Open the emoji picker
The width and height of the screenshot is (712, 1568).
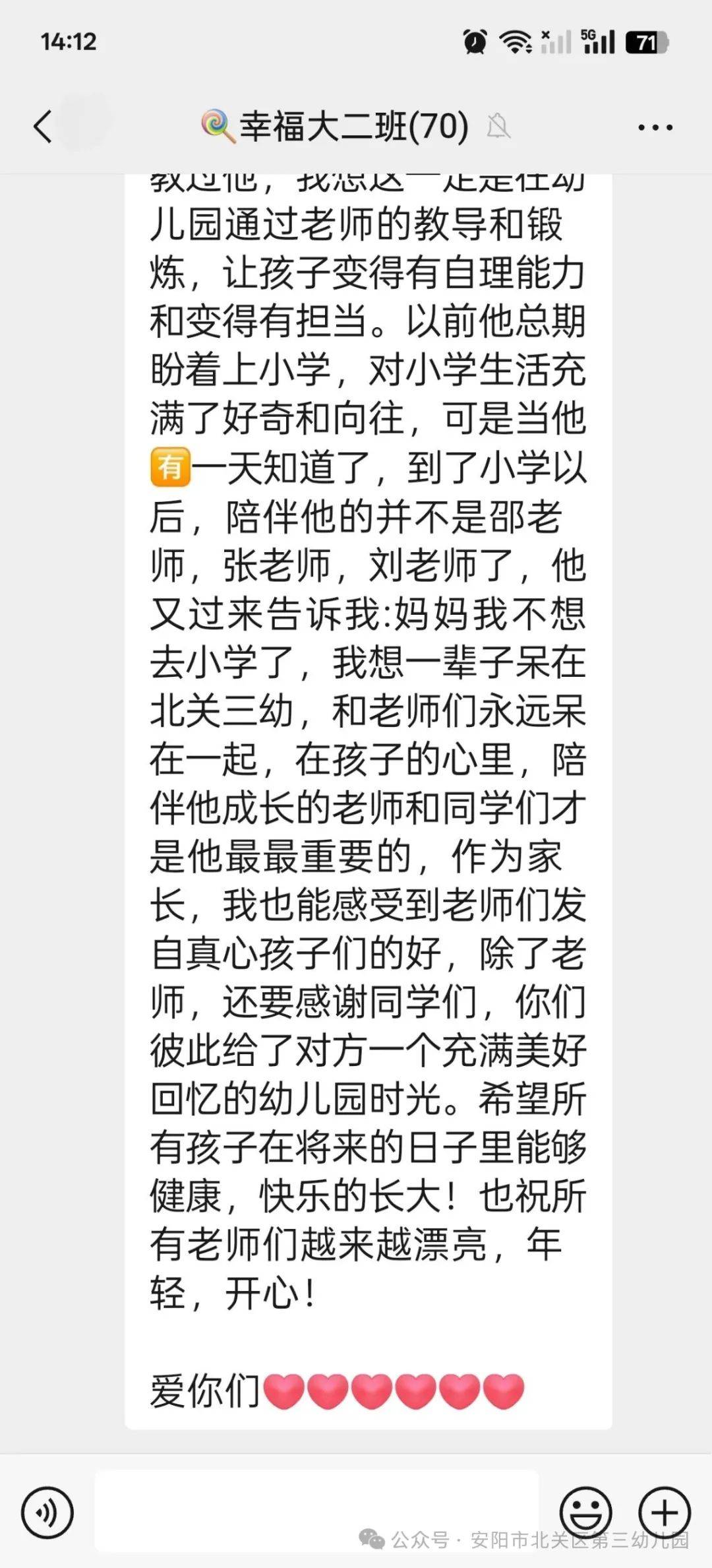click(585, 1511)
